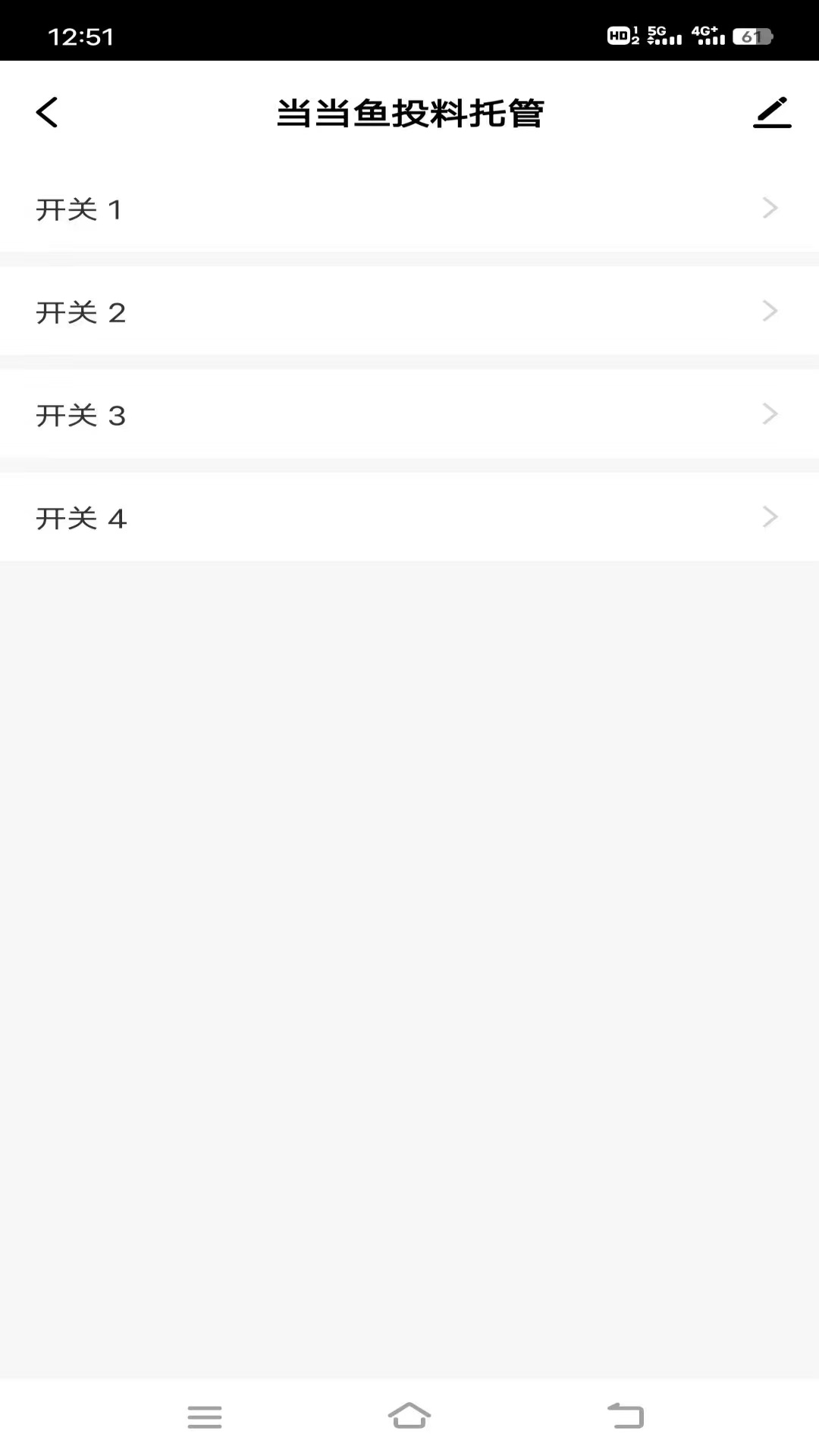Select the 开关 2 feeder switch row
The image size is (819, 1456).
(x=409, y=312)
